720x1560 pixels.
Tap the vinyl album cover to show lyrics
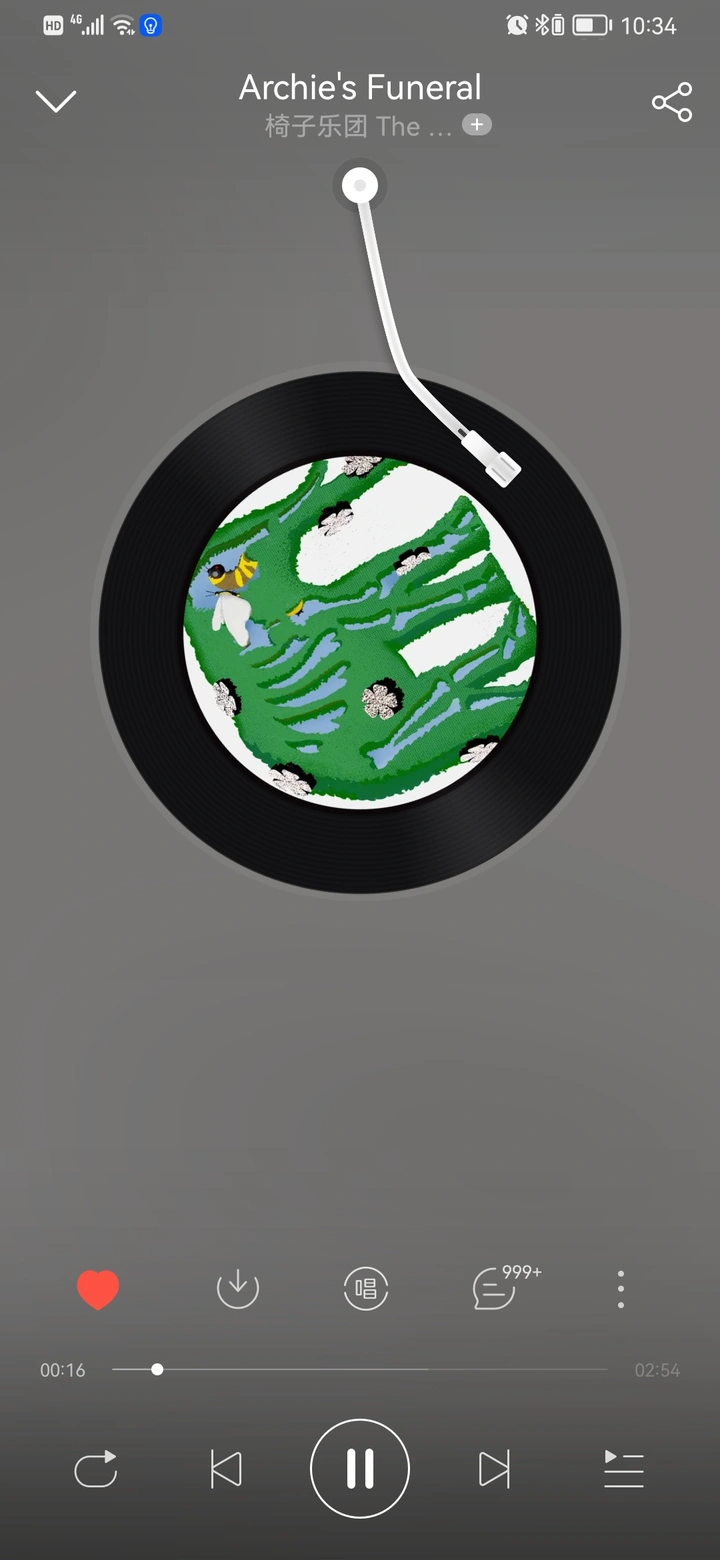tap(360, 632)
